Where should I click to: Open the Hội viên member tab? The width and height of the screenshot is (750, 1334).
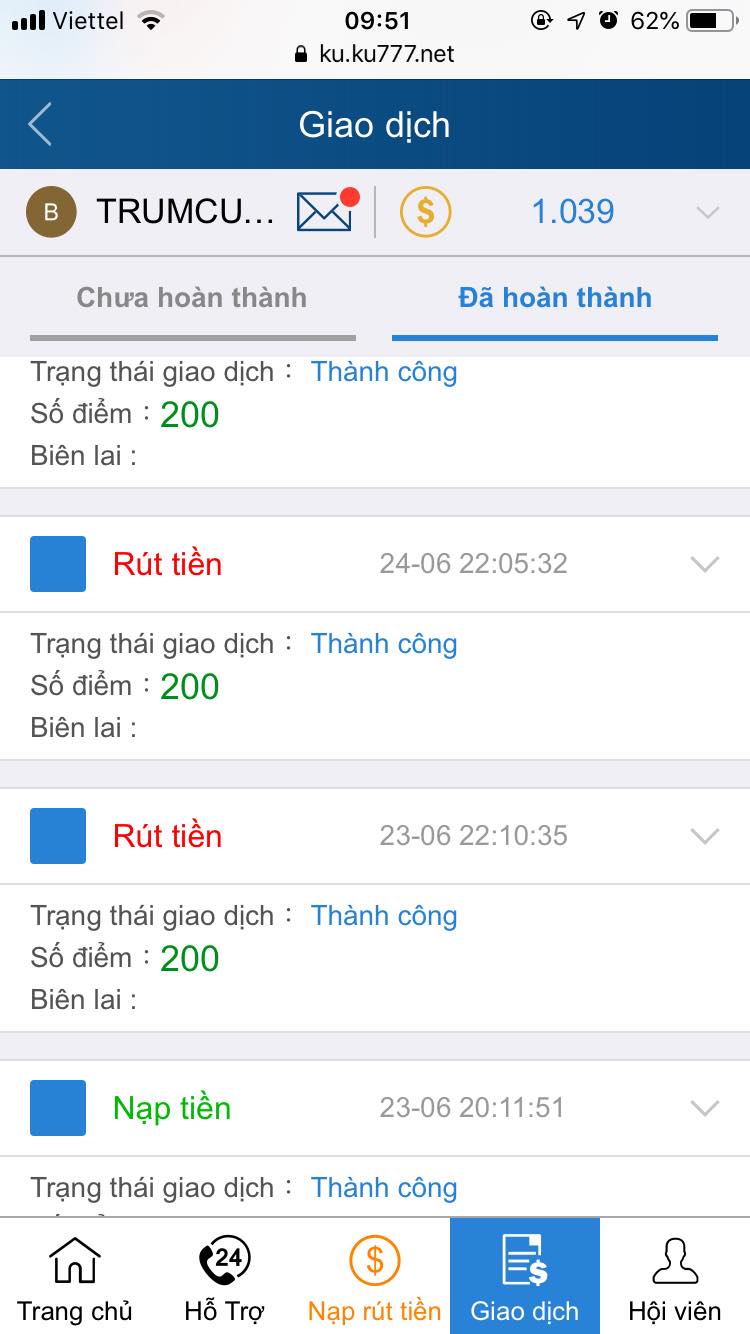[x=675, y=1276]
